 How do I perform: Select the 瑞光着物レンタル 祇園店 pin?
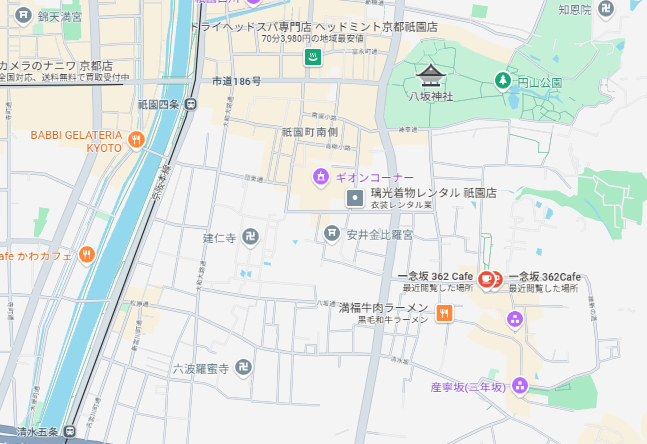point(355,198)
